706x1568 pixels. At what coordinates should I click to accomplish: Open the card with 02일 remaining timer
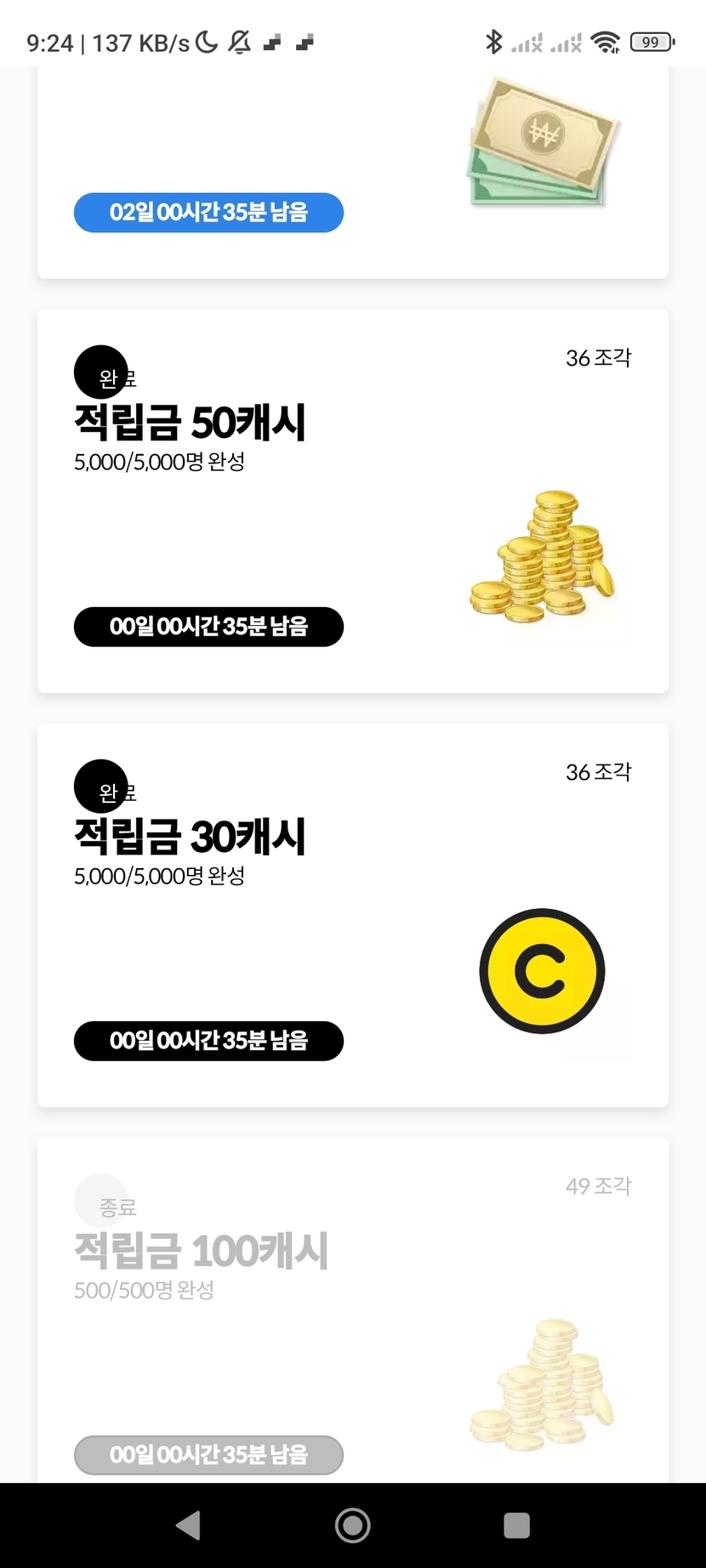pyautogui.click(x=352, y=170)
